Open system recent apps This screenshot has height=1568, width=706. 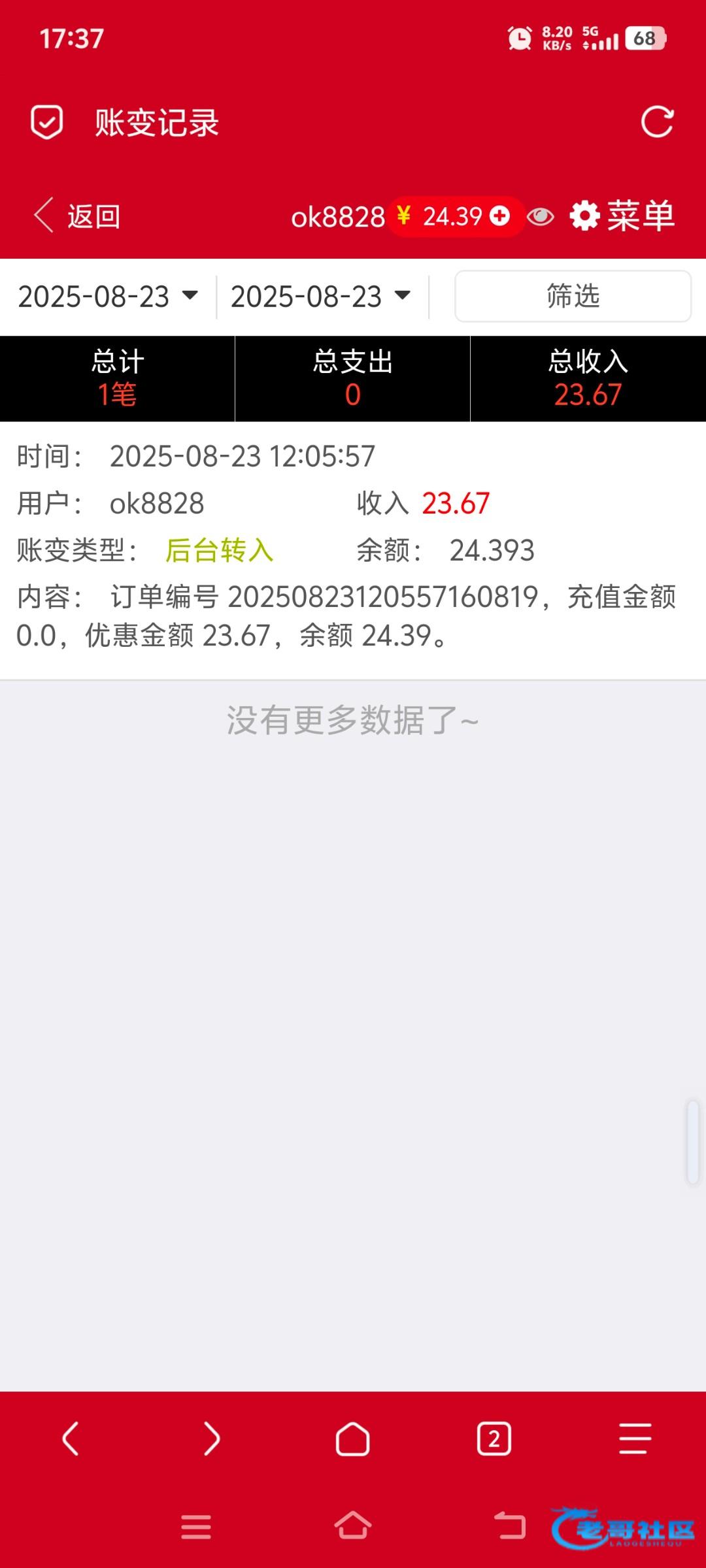pos(196,1526)
